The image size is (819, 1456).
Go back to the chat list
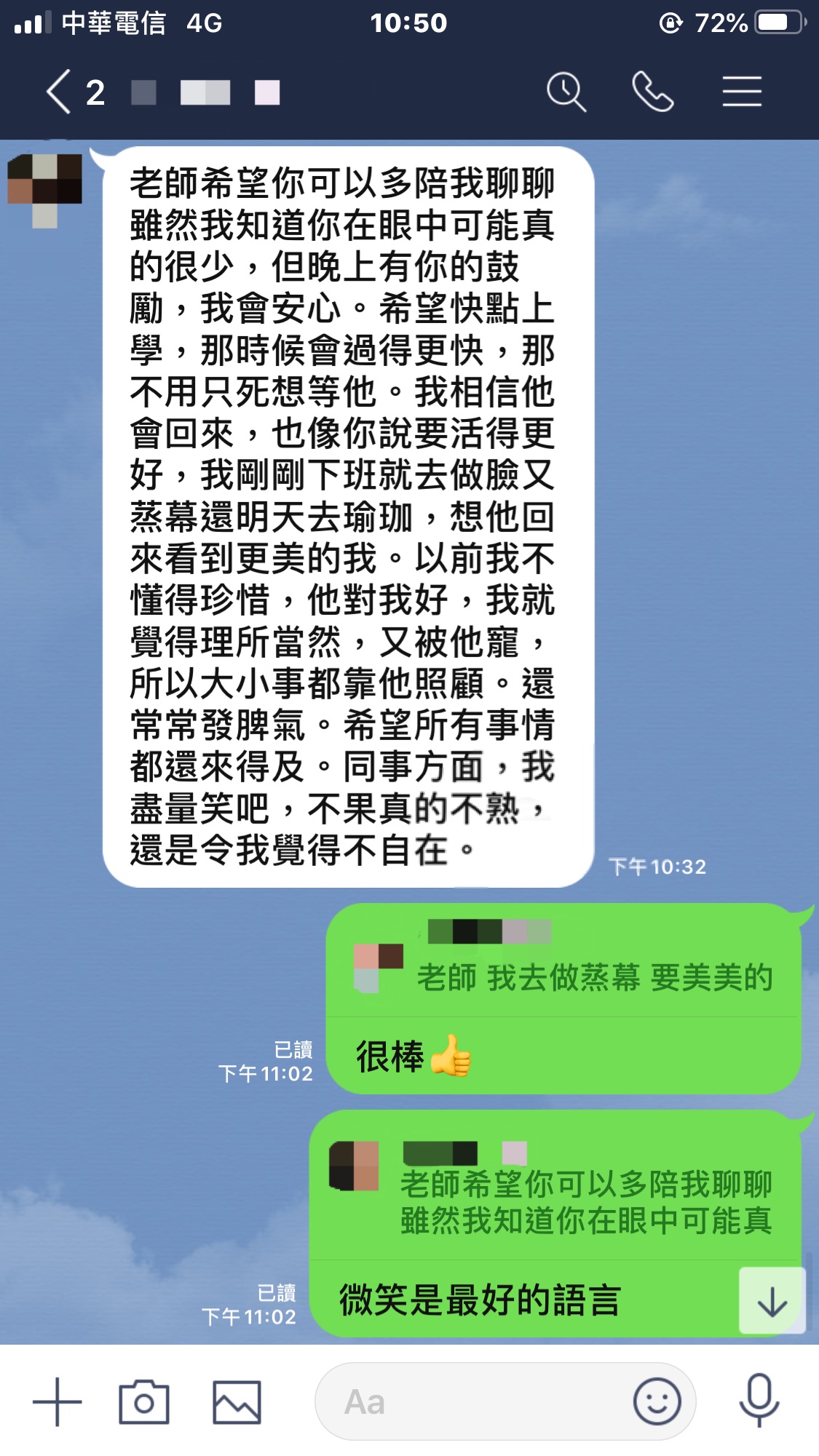(60, 92)
